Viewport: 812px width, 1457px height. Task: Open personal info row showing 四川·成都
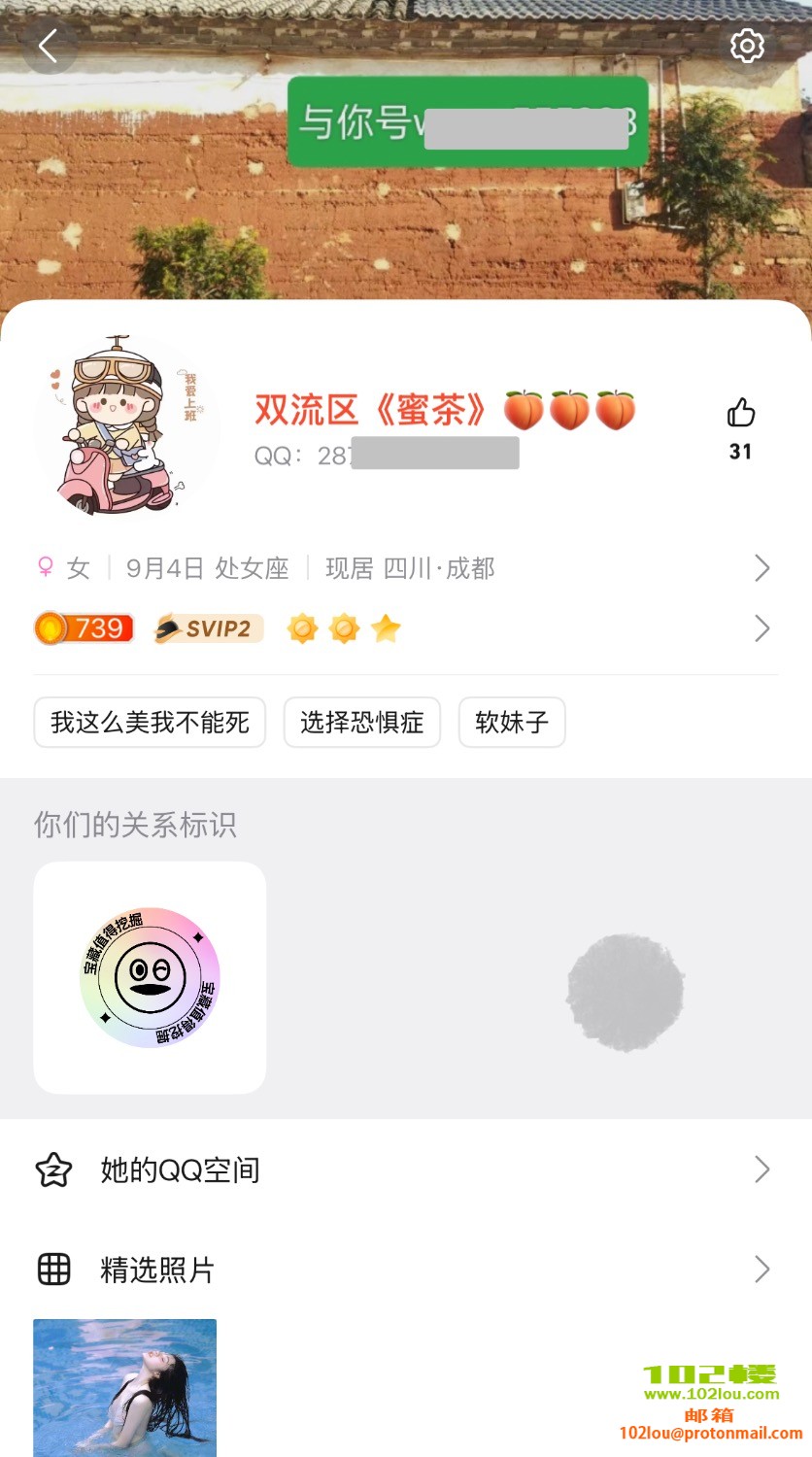pos(406,568)
